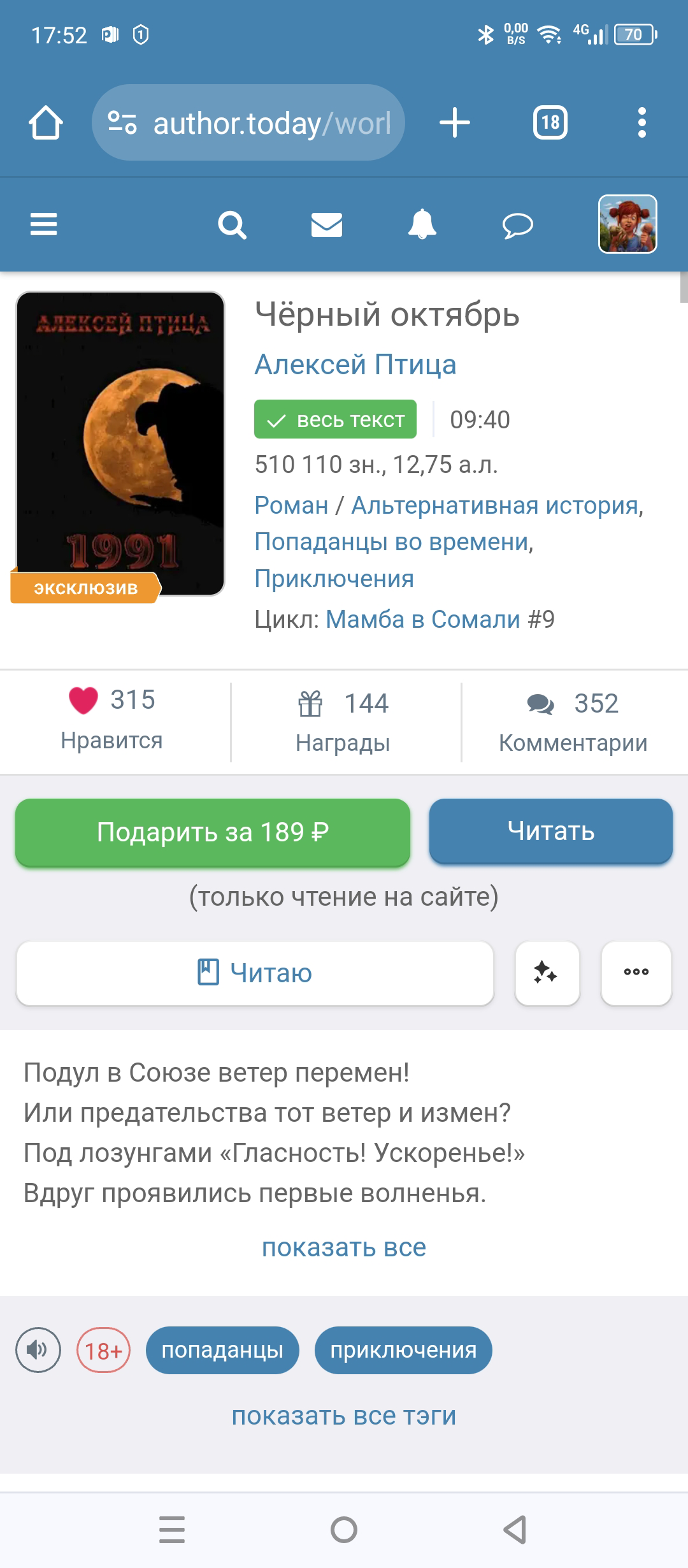Open the three-dots more options button
The image size is (688, 1568).
pos(636,973)
